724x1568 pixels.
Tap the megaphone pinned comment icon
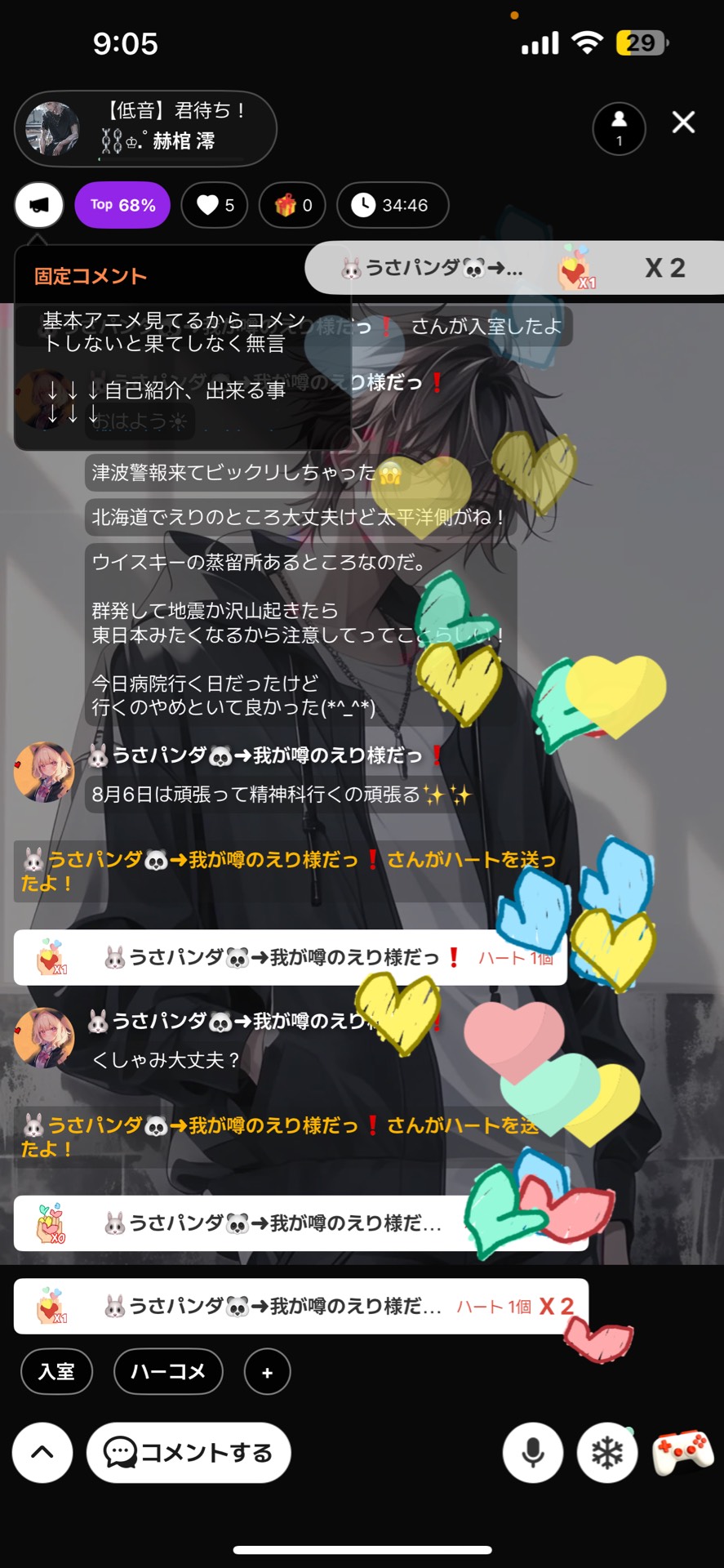pyautogui.click(x=38, y=205)
